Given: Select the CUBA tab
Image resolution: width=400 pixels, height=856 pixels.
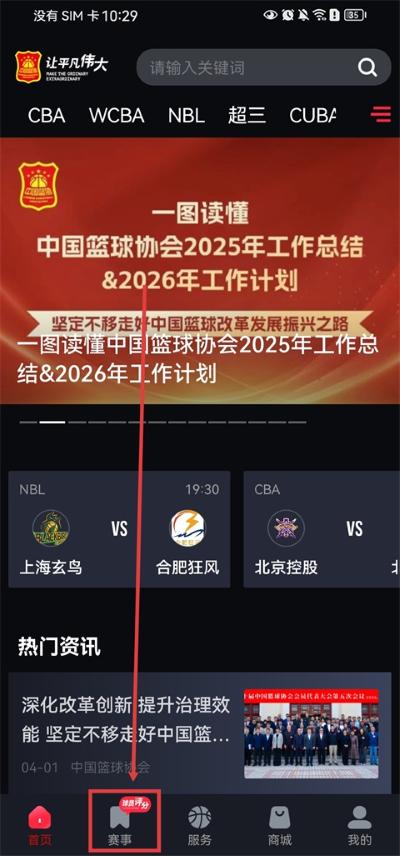Looking at the screenshot, I should [313, 115].
